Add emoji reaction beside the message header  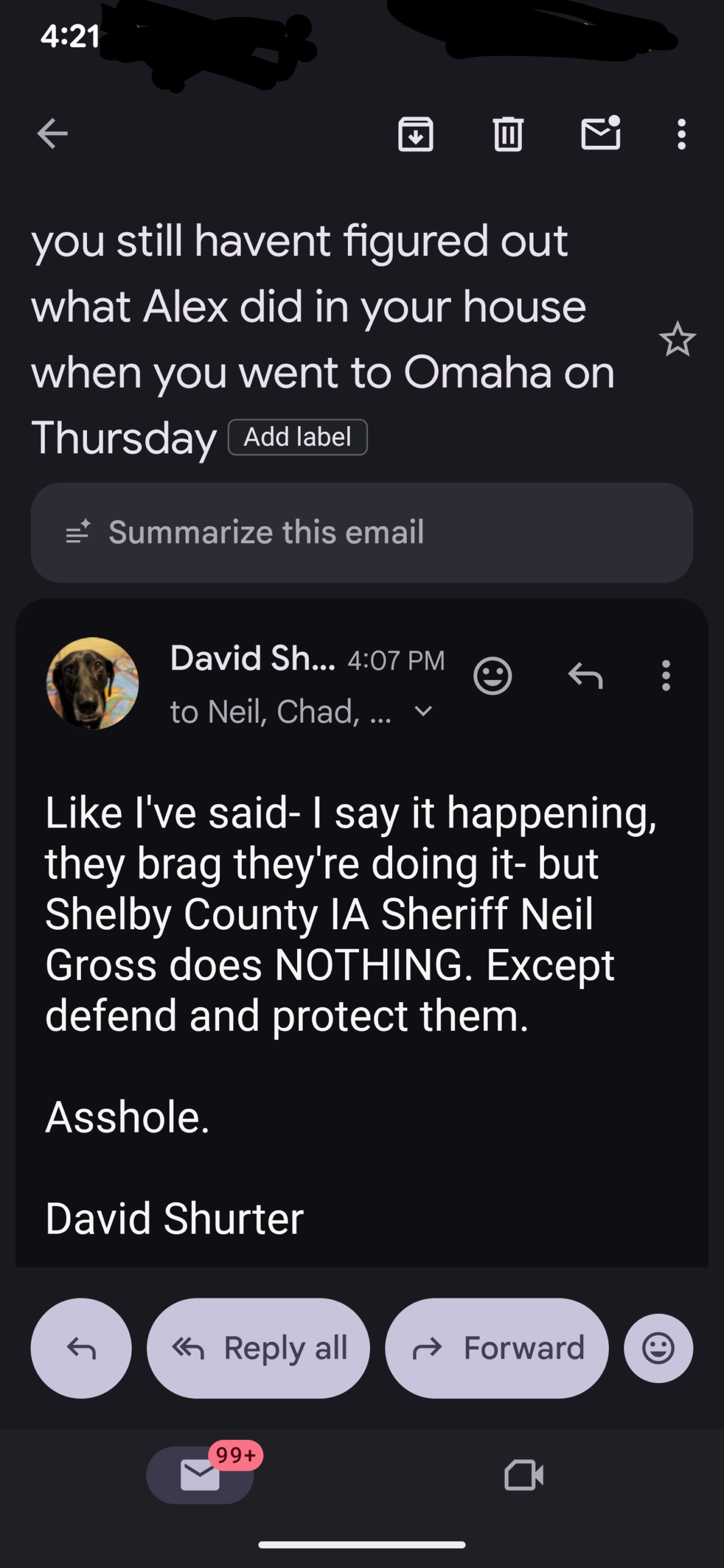[492, 676]
